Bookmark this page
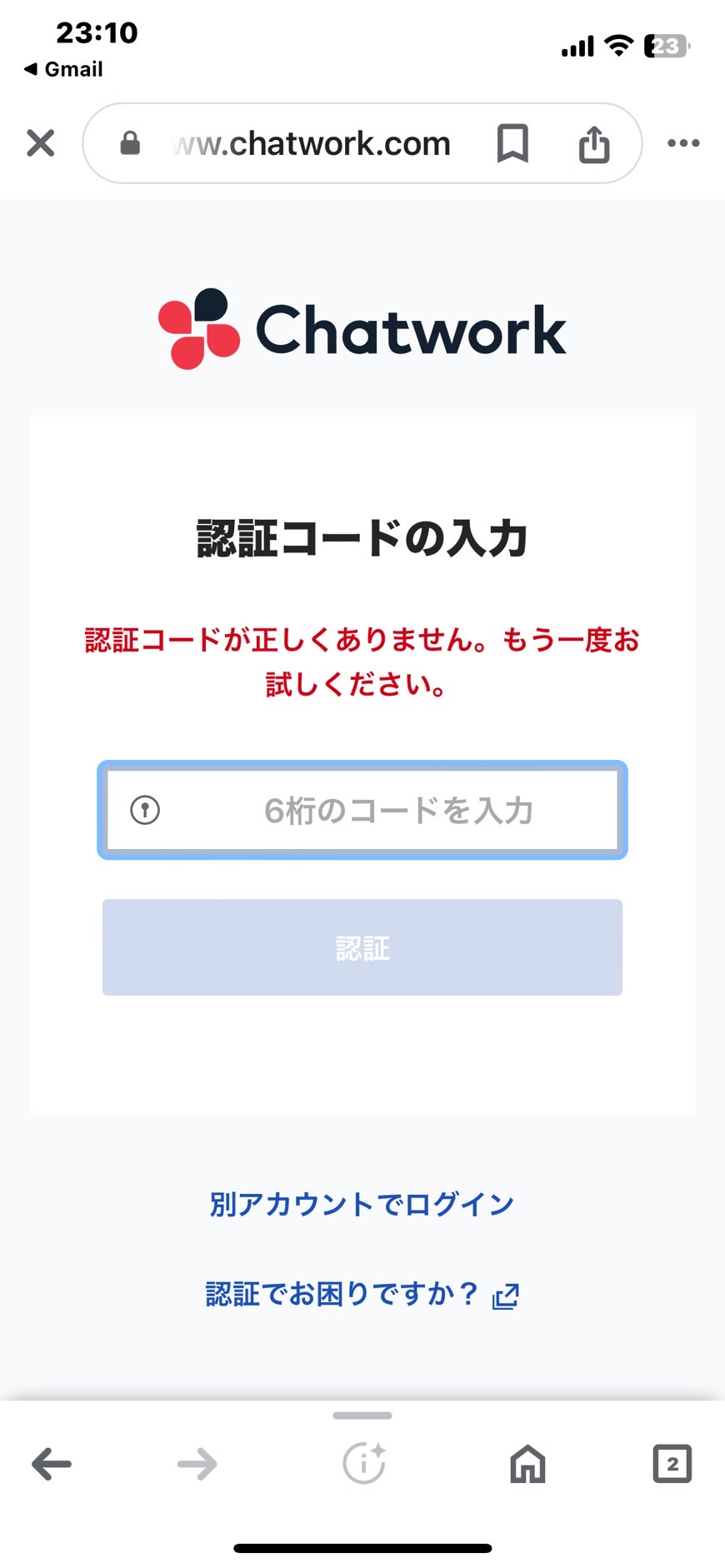The height and width of the screenshot is (1568, 725). 512,143
